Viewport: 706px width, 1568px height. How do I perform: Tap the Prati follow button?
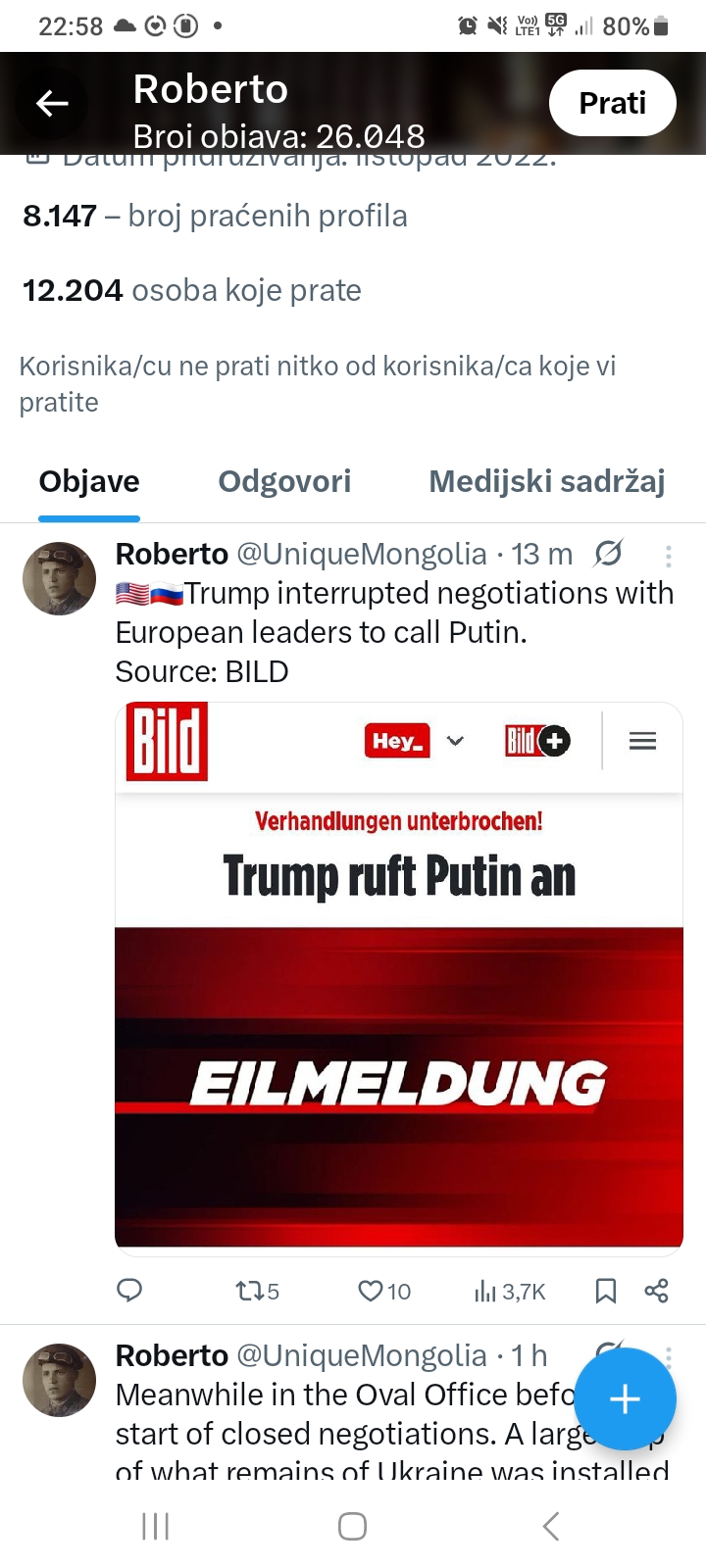click(612, 103)
